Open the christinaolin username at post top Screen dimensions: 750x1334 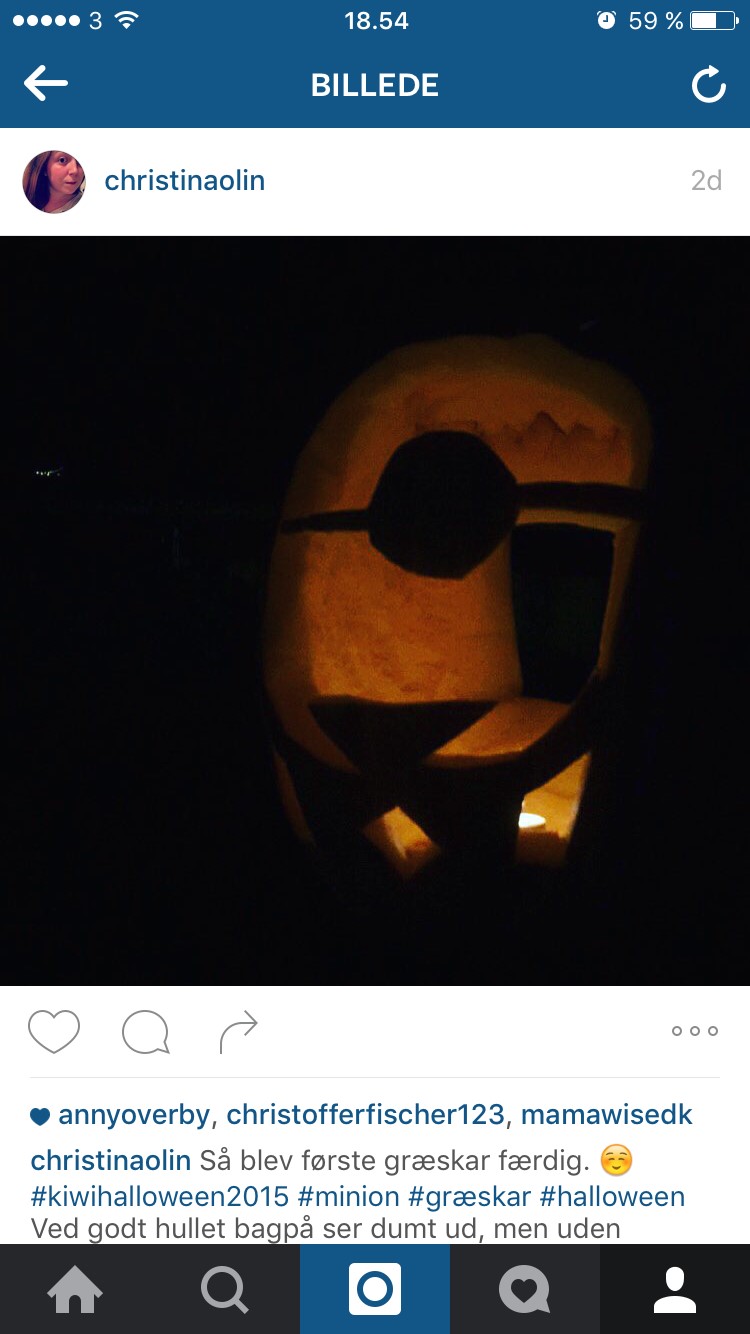(185, 180)
